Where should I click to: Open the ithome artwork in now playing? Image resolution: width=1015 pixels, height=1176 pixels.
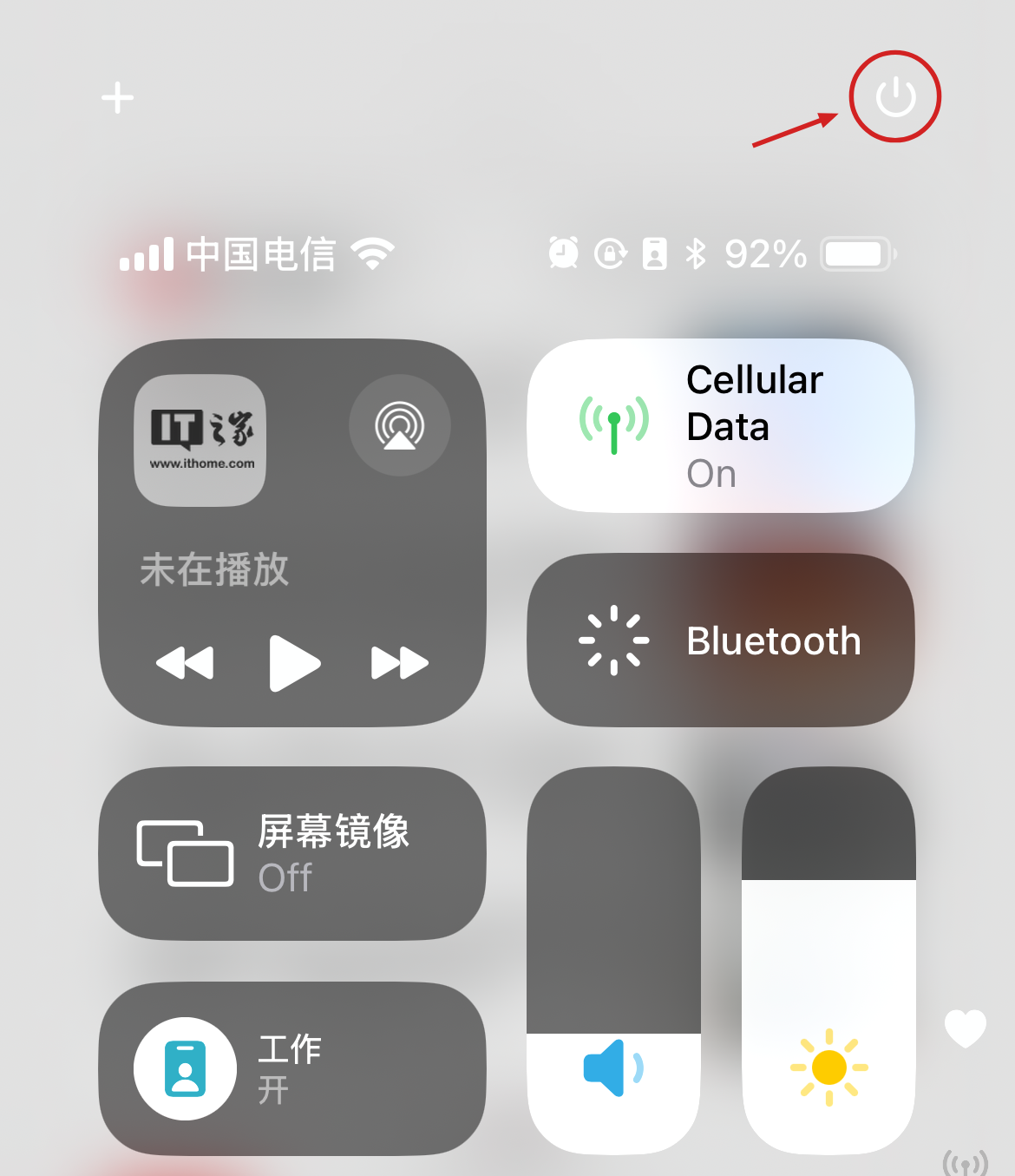coord(200,440)
